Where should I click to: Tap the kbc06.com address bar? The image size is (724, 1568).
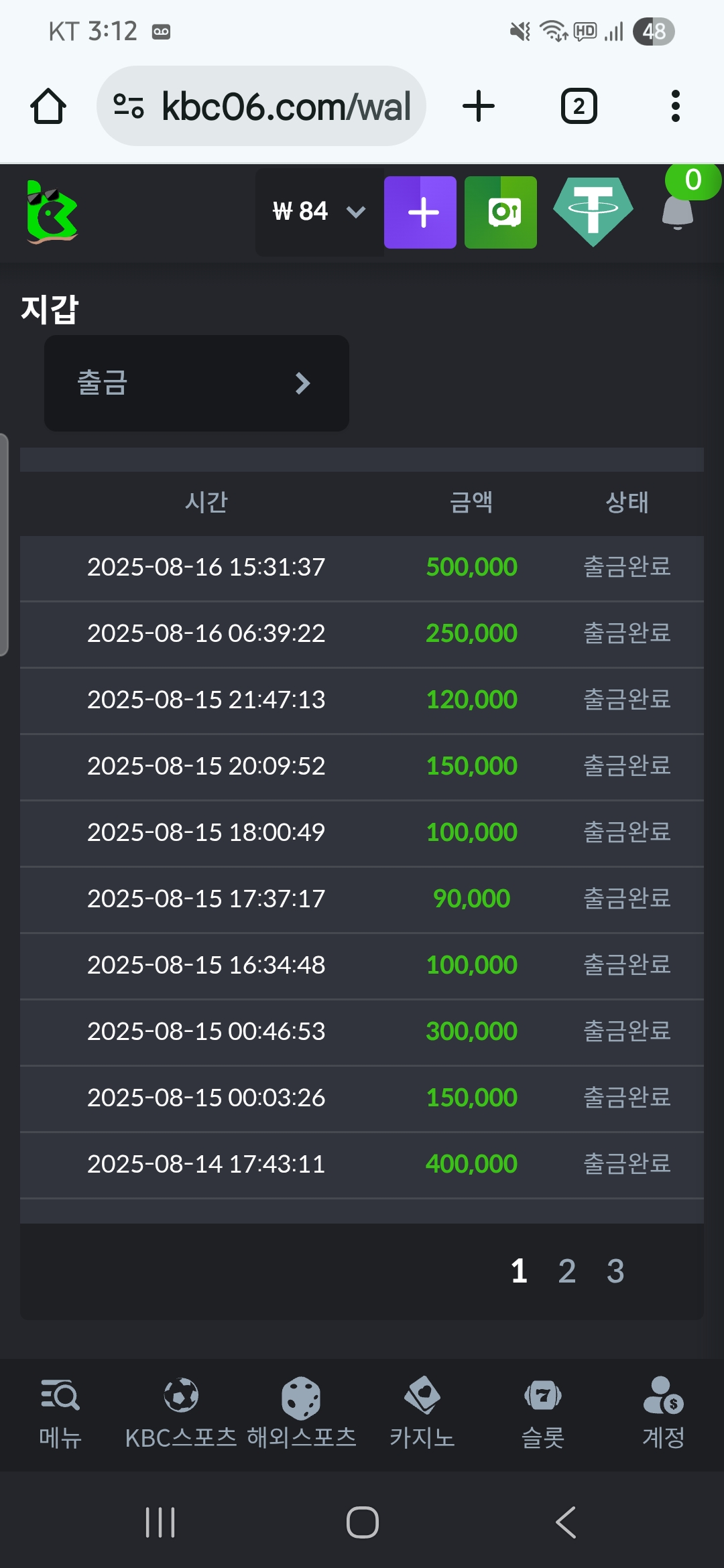(261, 106)
